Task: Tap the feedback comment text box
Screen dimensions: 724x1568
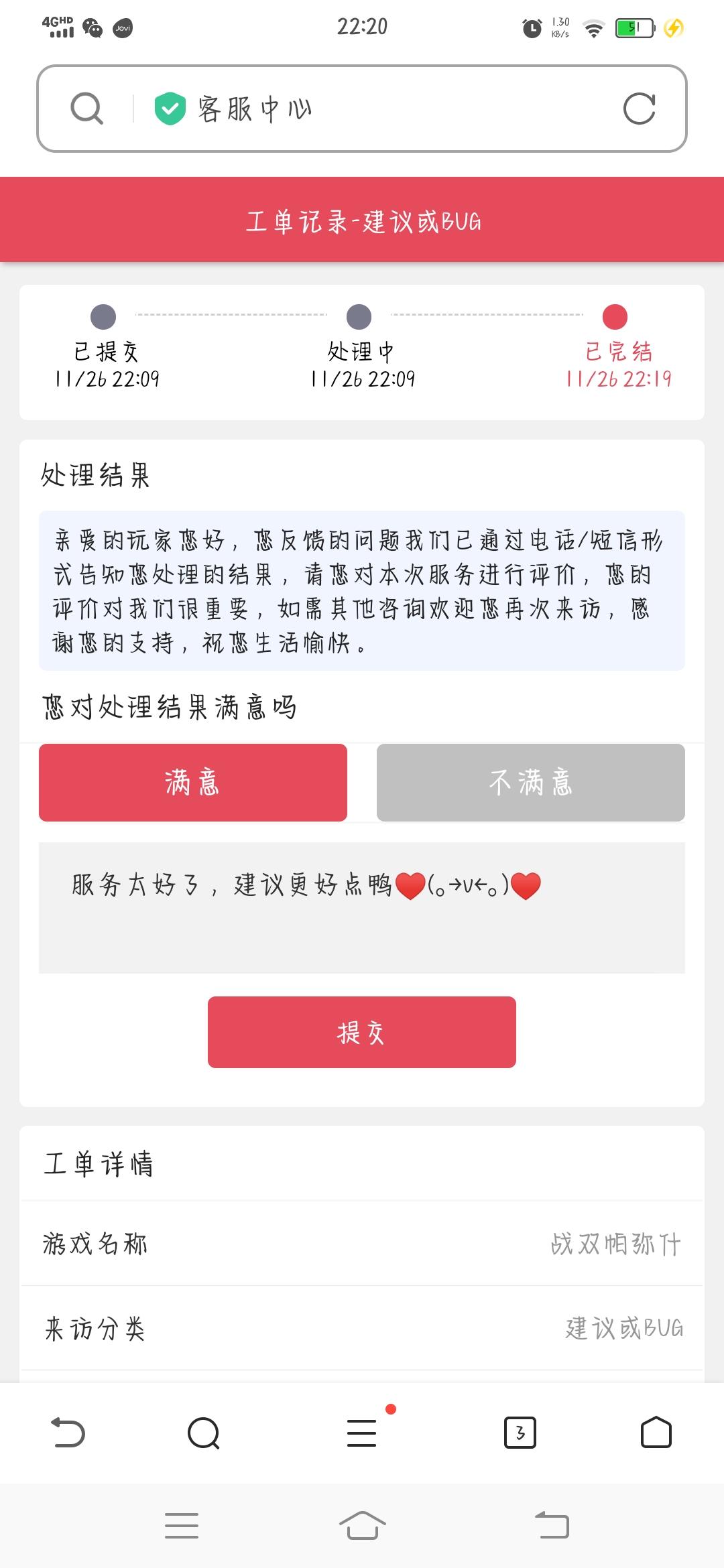Action: point(362,907)
